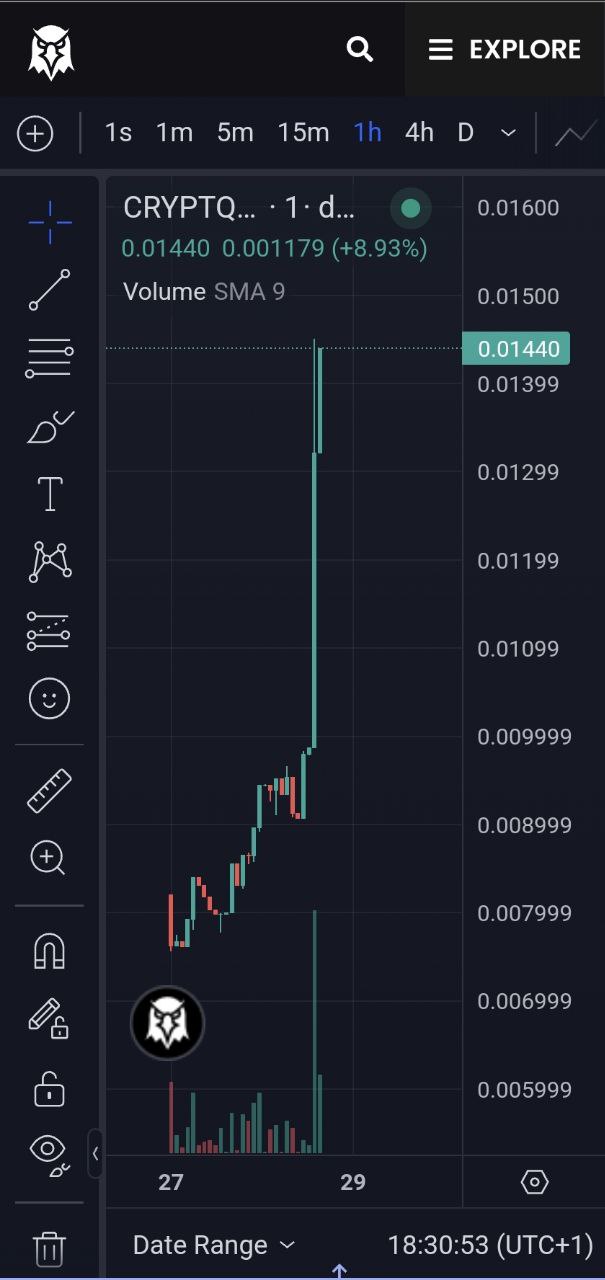605x1280 pixels.
Task: Hide all drawings with the eye icon
Action: point(49,1151)
